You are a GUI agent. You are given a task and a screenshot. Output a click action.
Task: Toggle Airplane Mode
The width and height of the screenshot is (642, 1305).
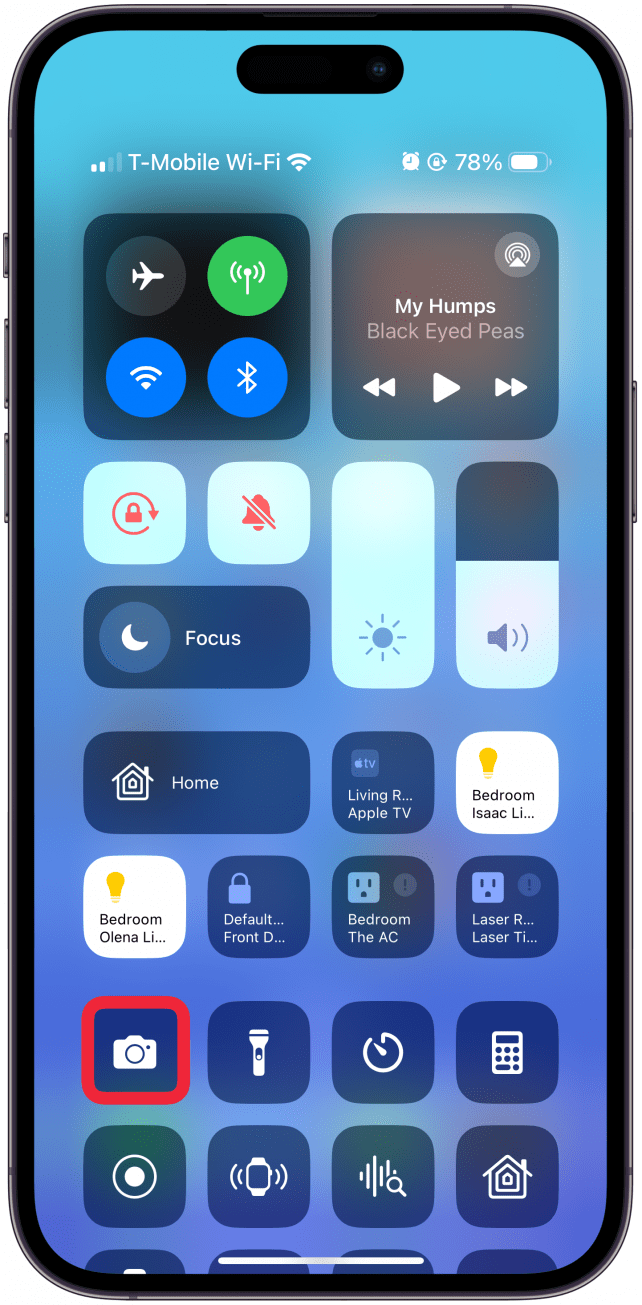[146, 276]
